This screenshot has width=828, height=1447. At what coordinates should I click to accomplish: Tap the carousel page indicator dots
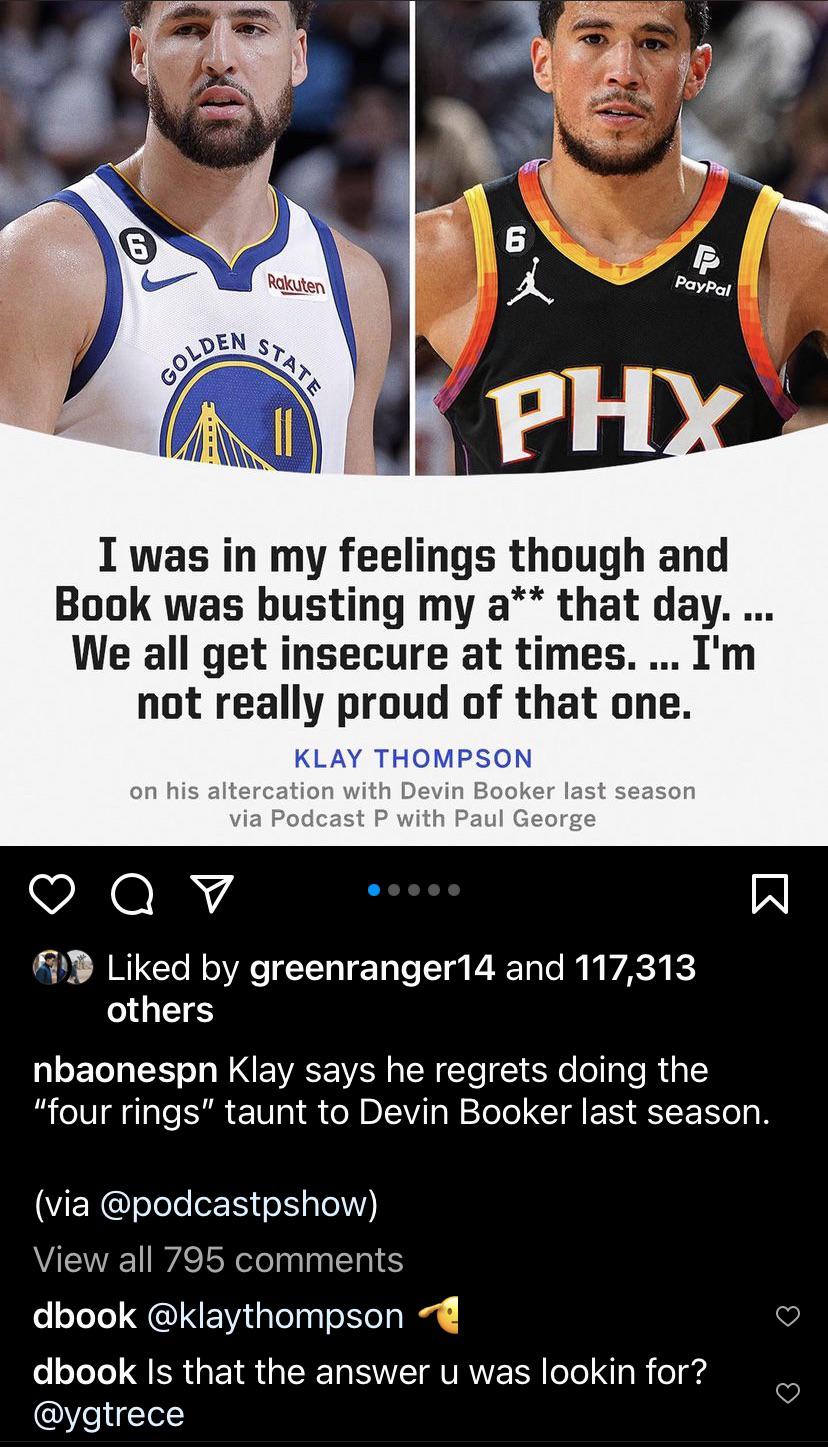[414, 889]
